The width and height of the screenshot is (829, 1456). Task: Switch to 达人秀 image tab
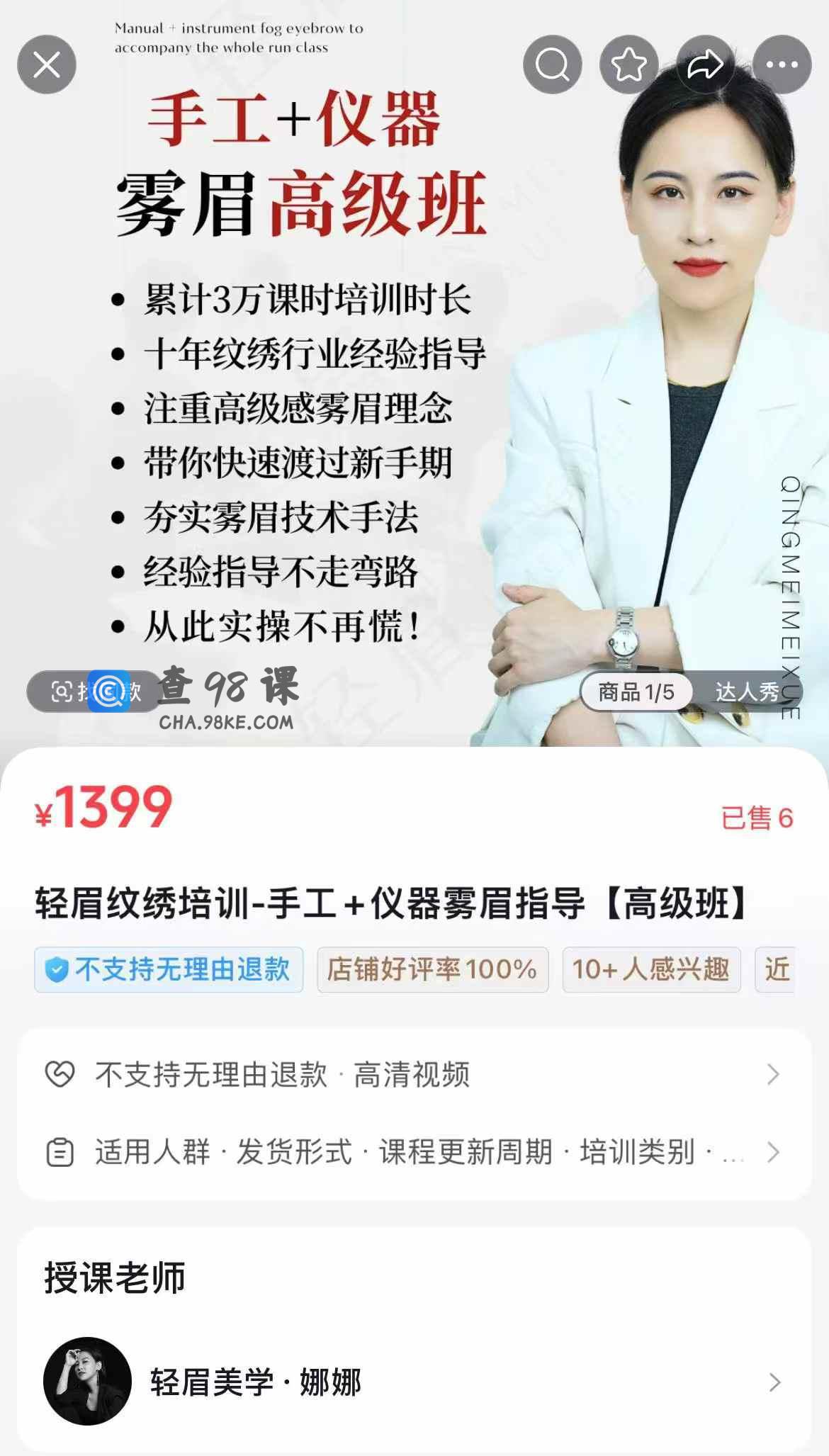click(x=745, y=692)
